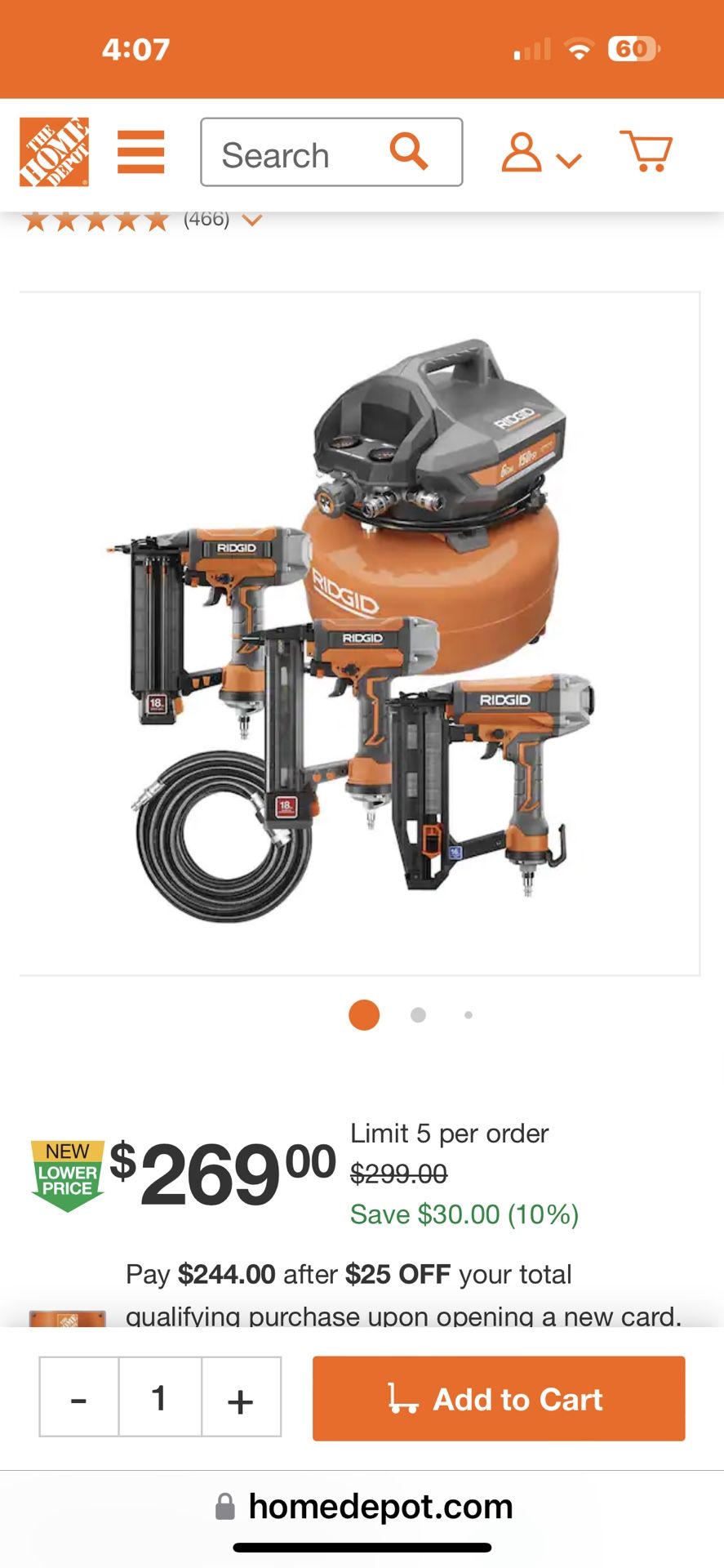Open the chevron next to the account icon
Image resolution: width=724 pixels, height=1568 pixels.
tap(569, 161)
